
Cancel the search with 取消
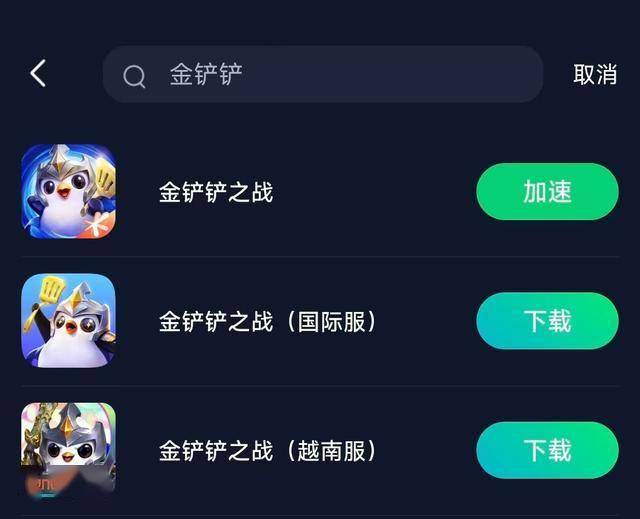(595, 74)
